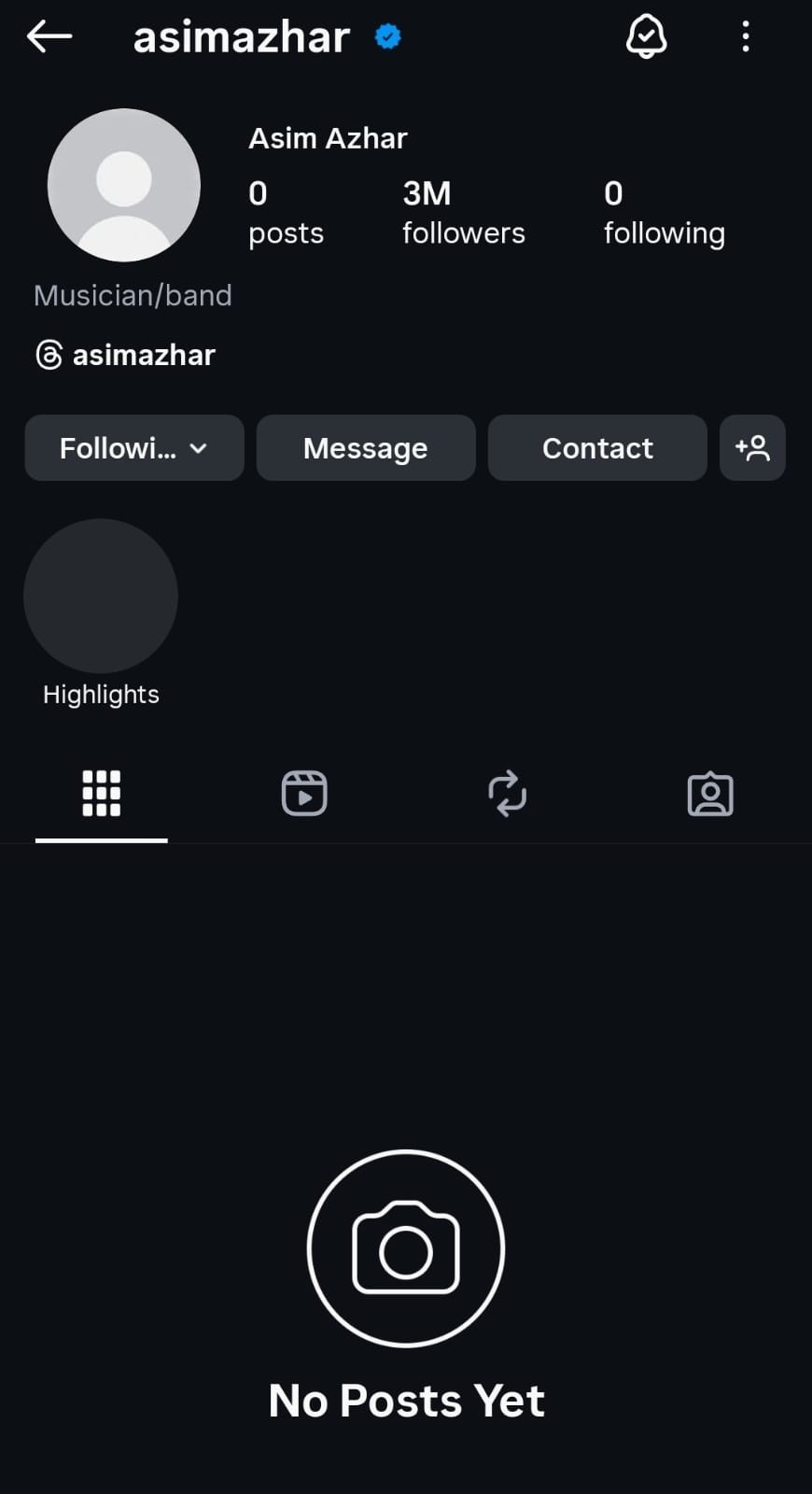Open the notifications bell settings
The width and height of the screenshot is (812, 1494).
click(646, 37)
